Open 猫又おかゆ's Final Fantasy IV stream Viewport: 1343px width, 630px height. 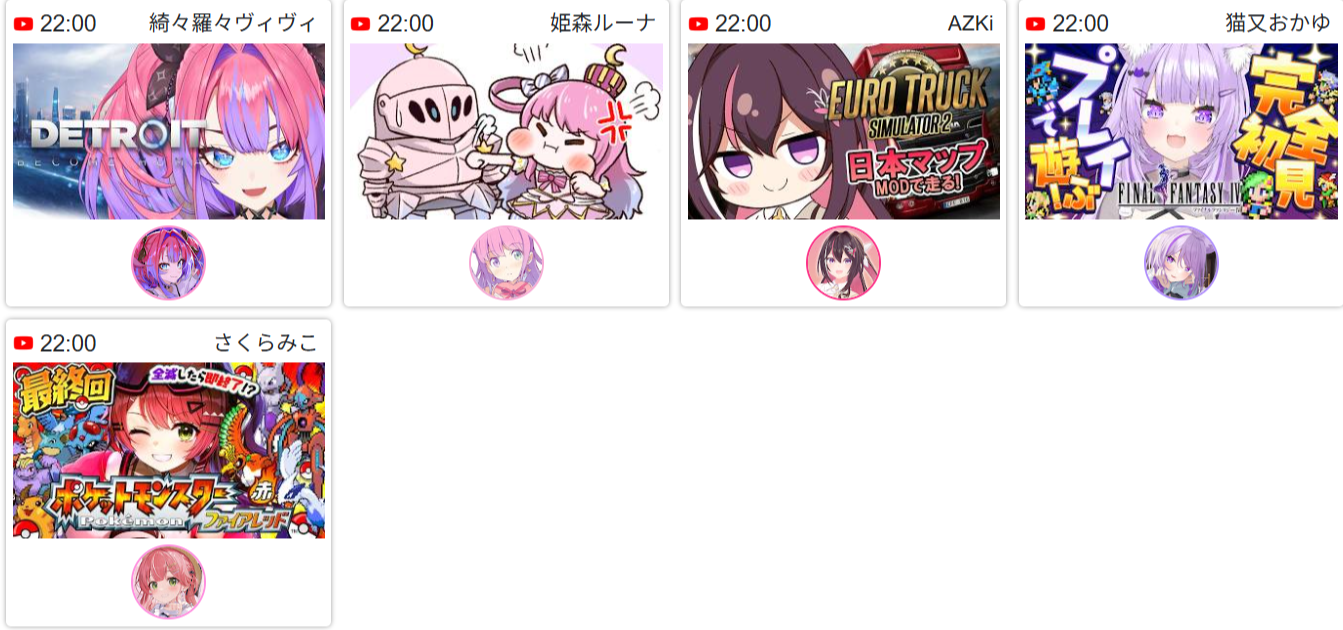tap(1180, 131)
